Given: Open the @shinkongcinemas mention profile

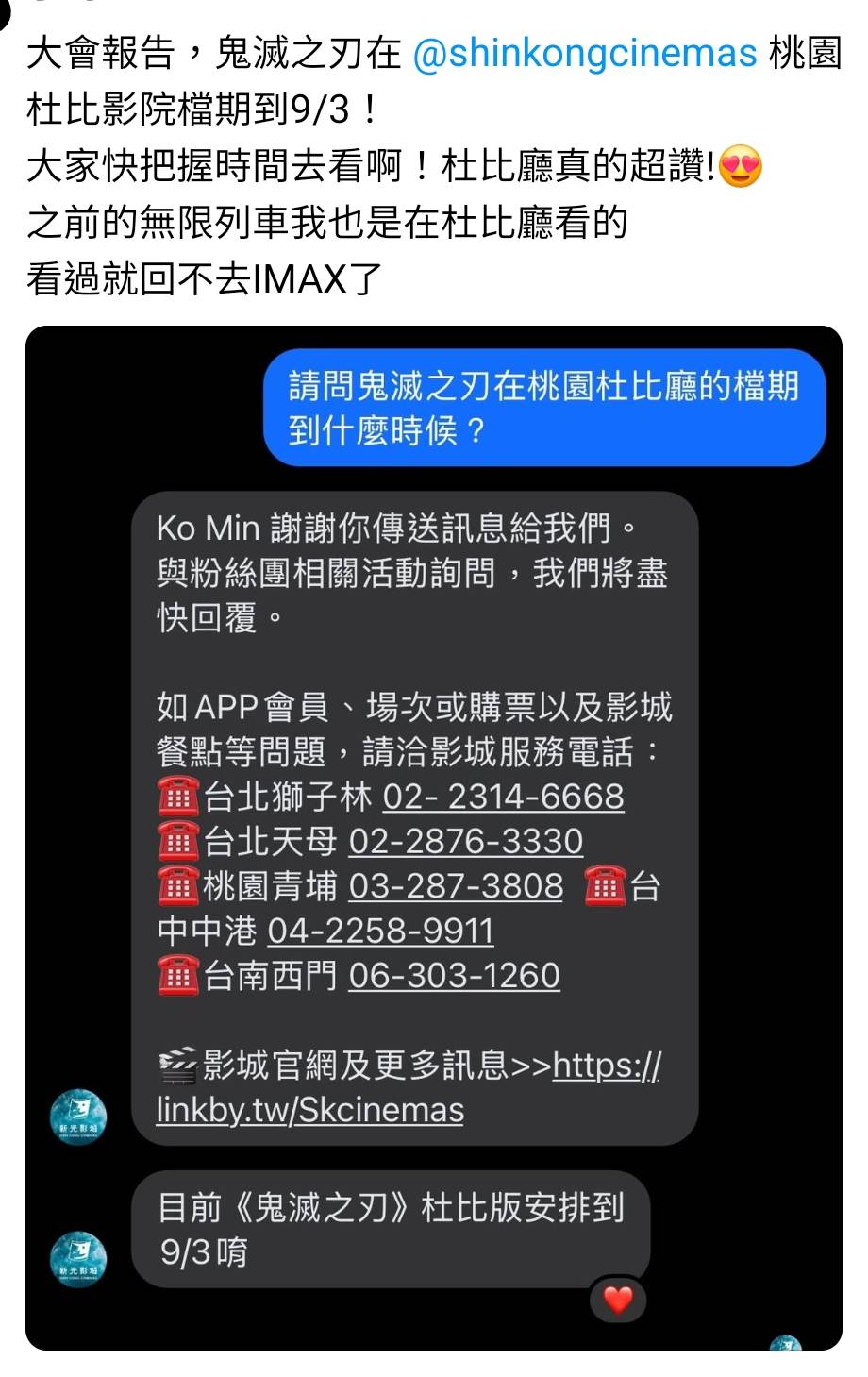Looking at the screenshot, I should pos(585,54).
